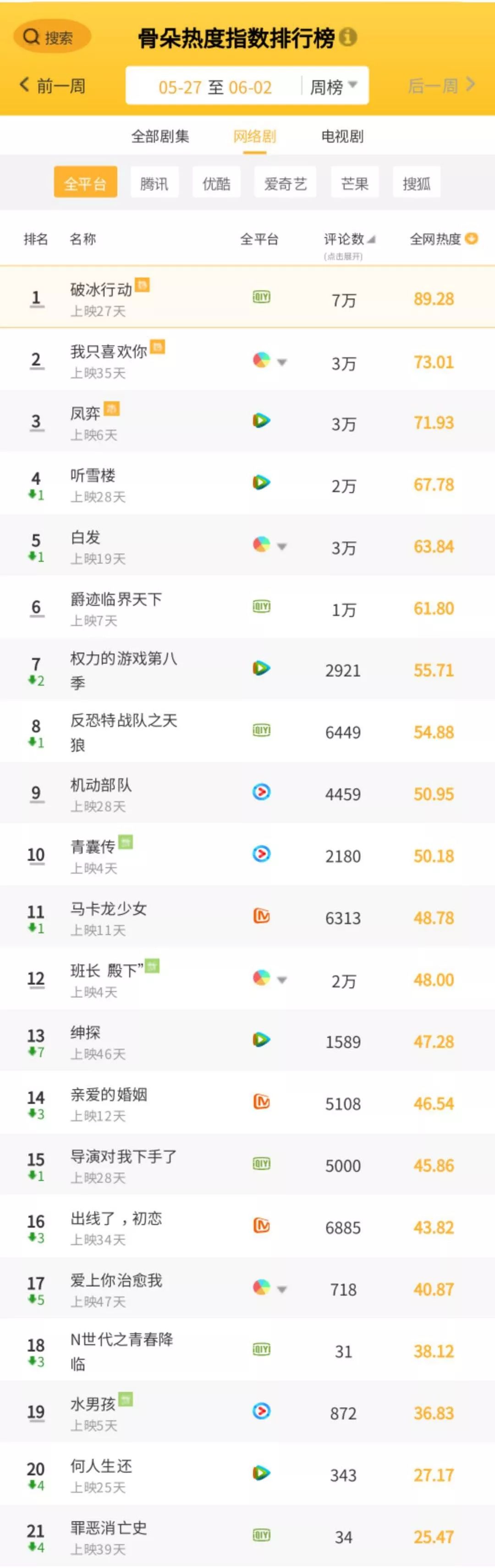This screenshot has height=1568, width=495.
Task: Filter by 爱奇艺 platform
Action: pos(285,183)
